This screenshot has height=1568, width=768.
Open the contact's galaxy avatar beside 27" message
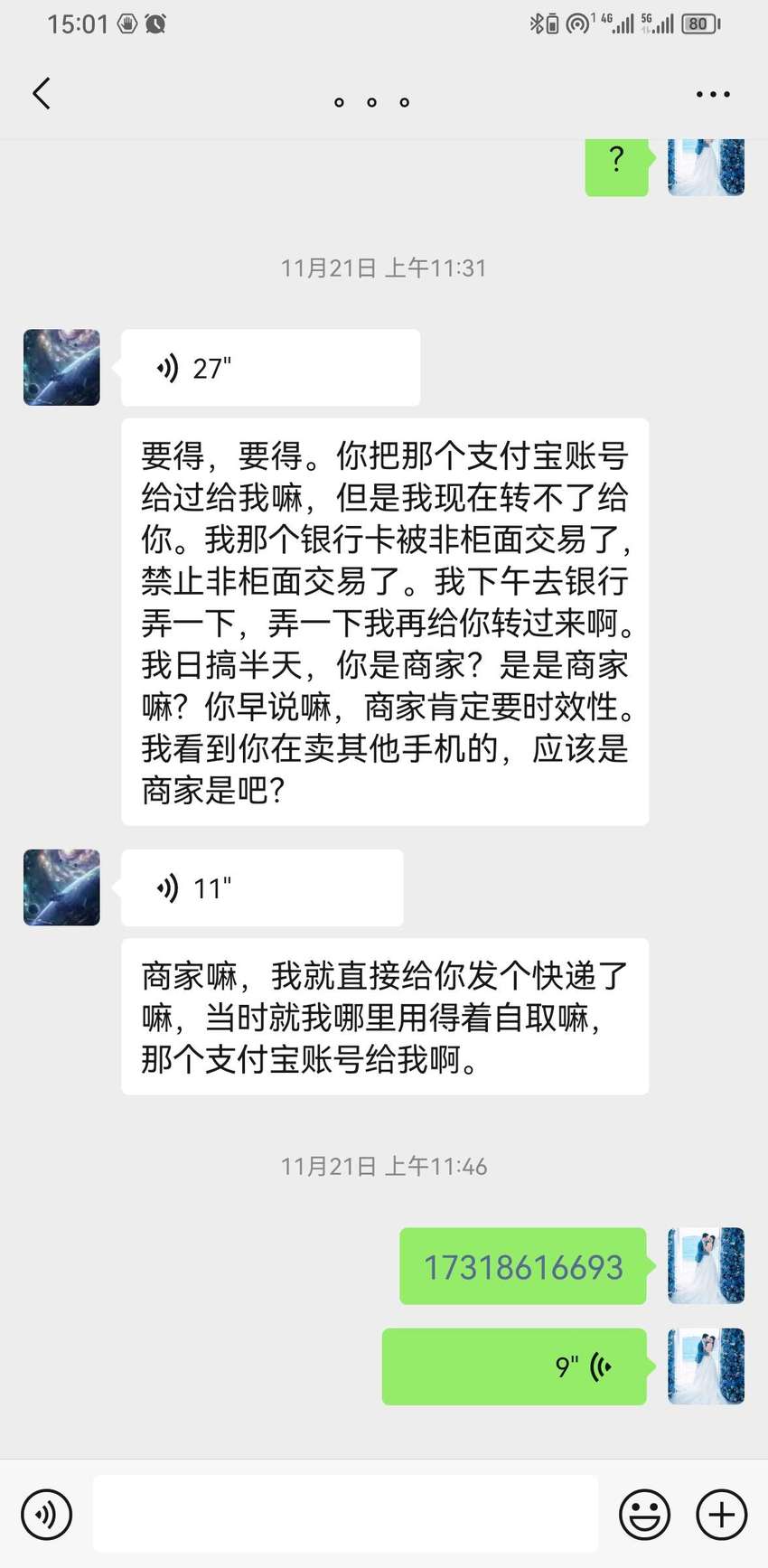click(61, 368)
